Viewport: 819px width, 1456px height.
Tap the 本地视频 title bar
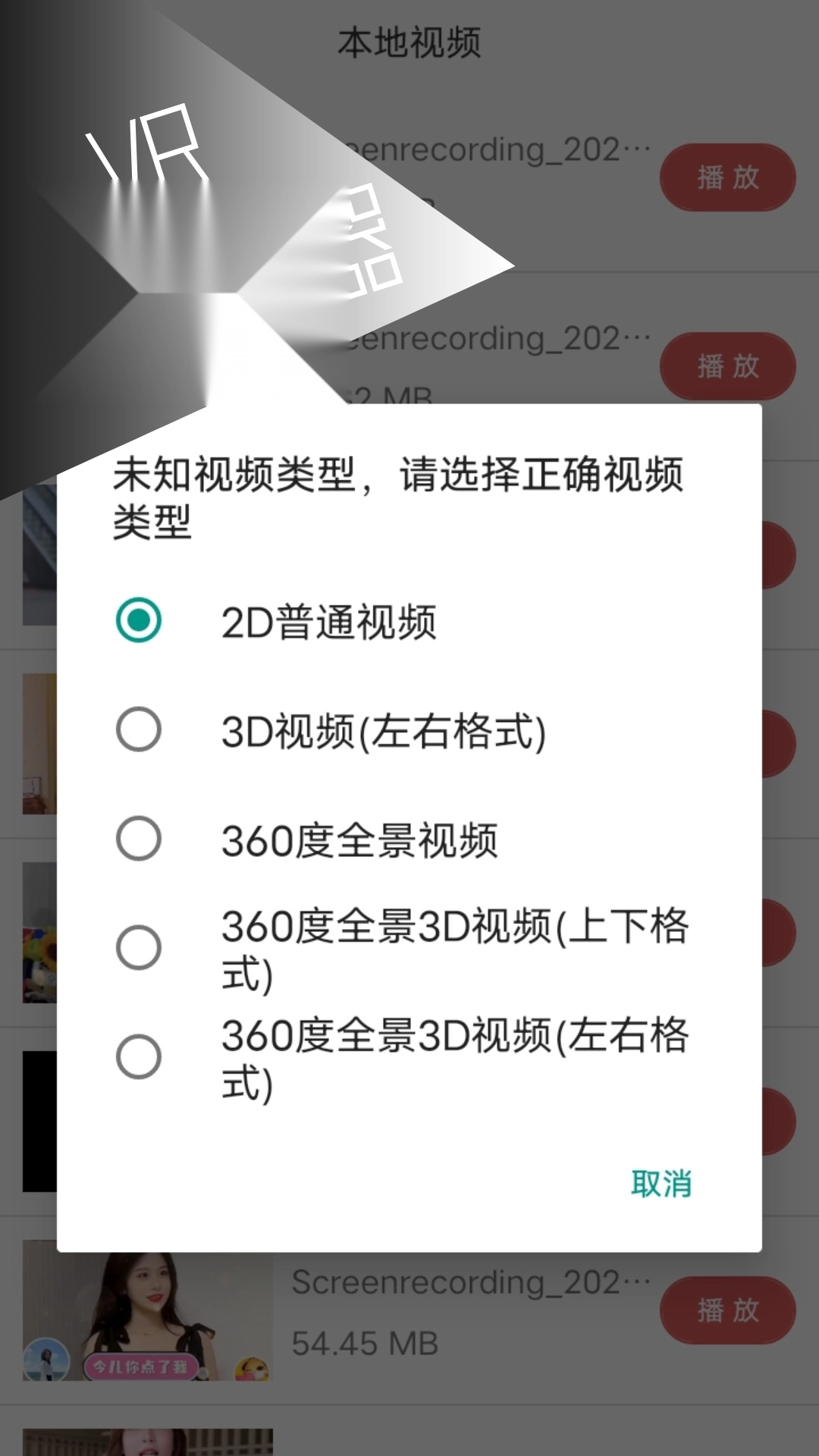pyautogui.click(x=409, y=42)
